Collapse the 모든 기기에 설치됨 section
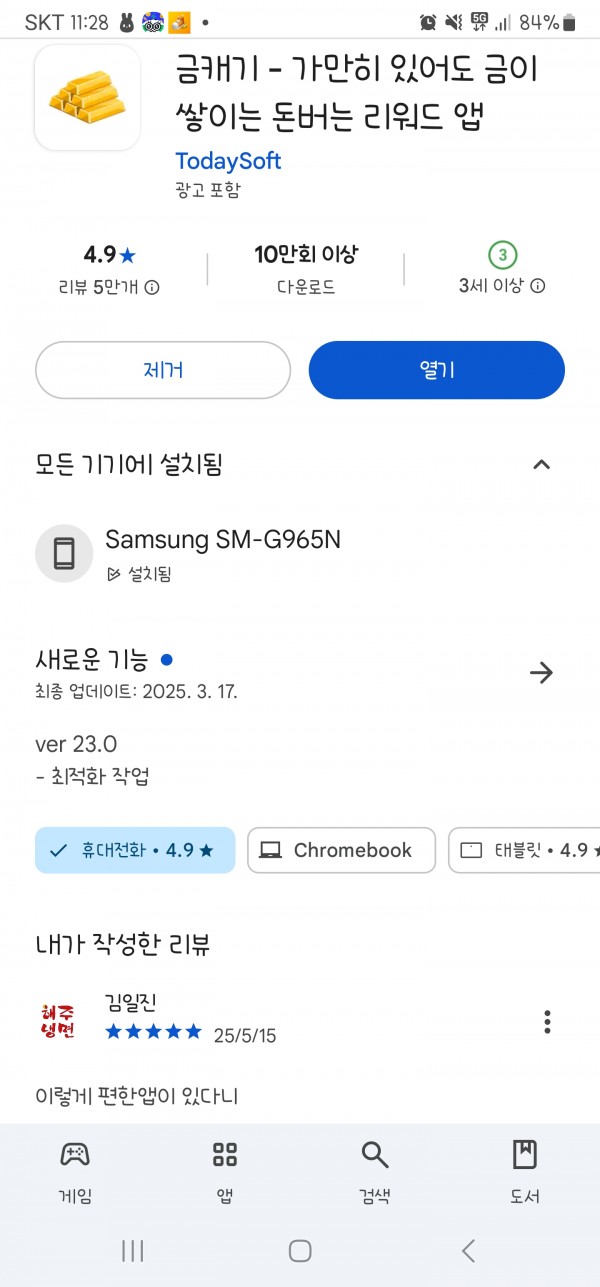Viewport: 600px width, 1287px height. (x=541, y=464)
